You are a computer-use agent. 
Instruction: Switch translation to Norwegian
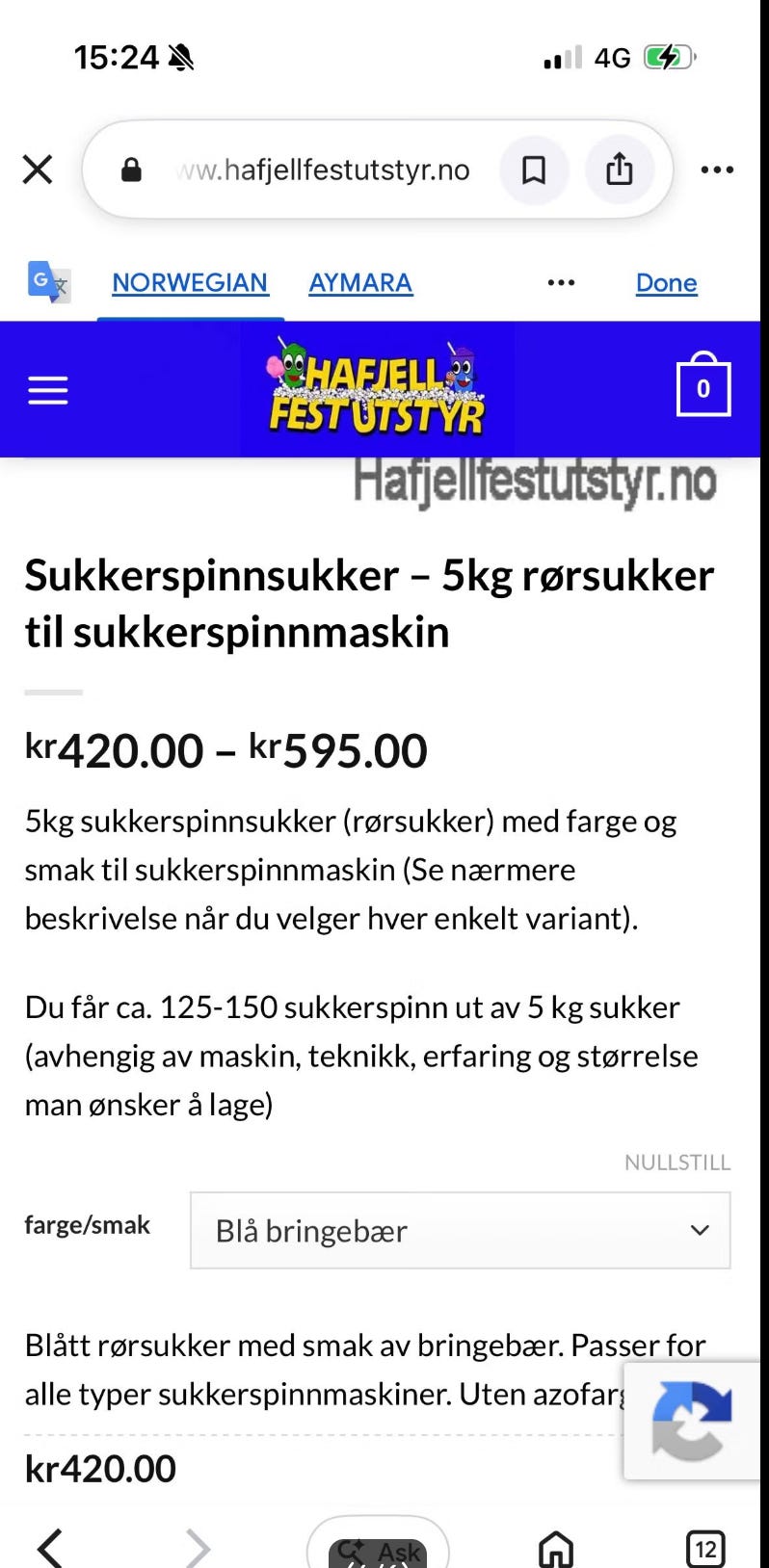190,282
